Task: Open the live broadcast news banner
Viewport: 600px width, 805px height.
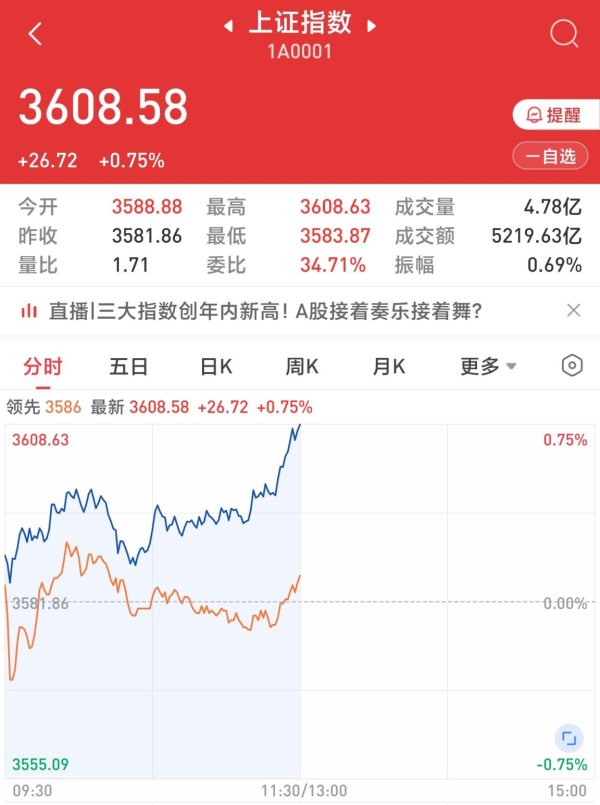Action: (x=265, y=311)
